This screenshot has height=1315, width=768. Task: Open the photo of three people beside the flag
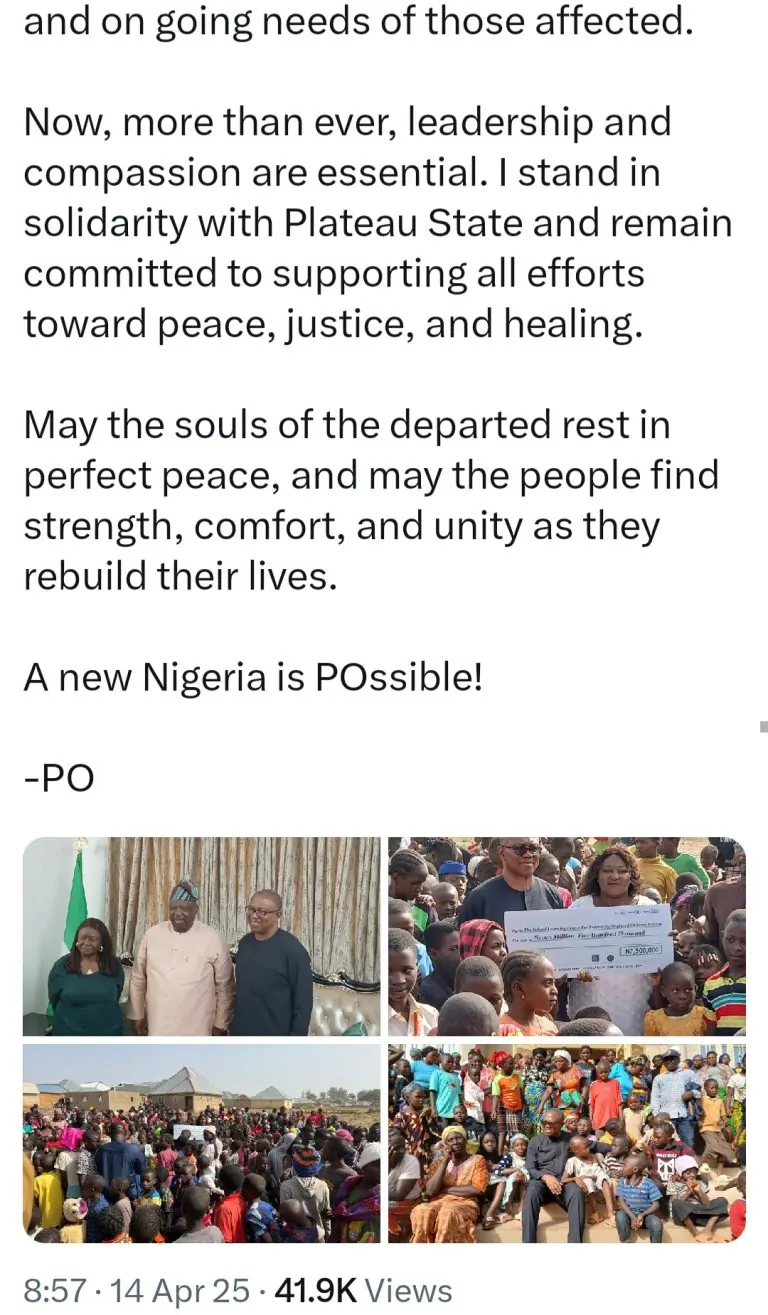coord(202,936)
